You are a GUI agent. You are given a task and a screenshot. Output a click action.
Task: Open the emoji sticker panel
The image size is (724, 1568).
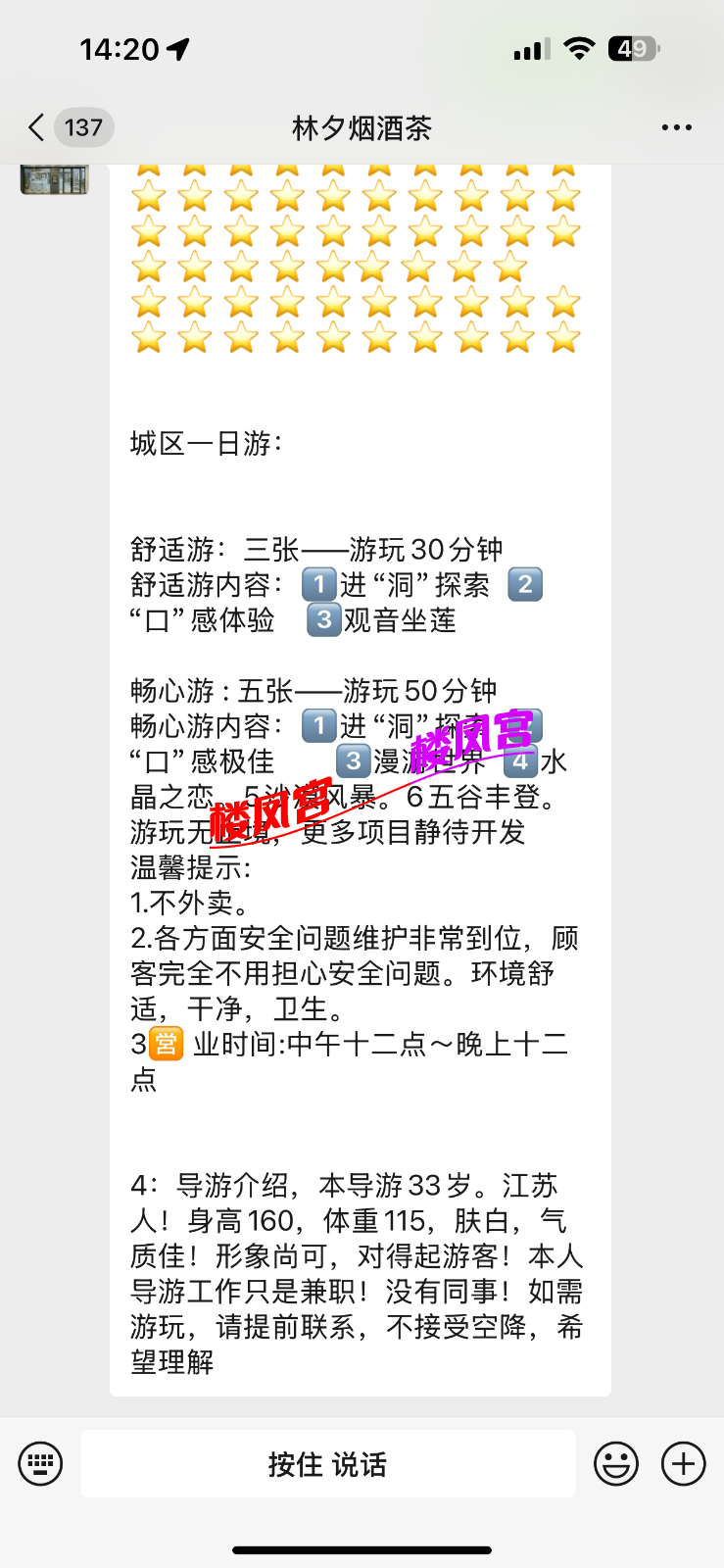616,1464
